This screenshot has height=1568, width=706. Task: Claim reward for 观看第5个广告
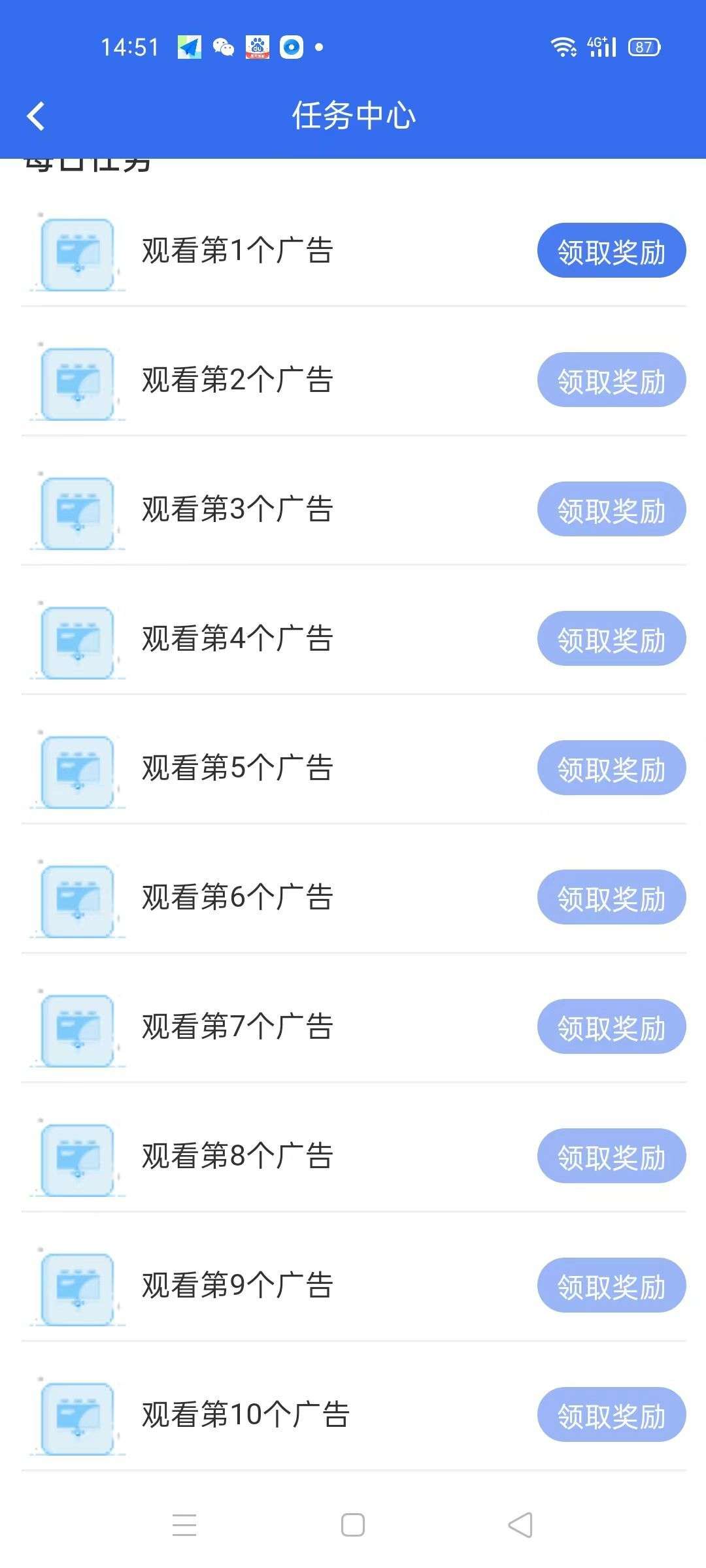(611, 768)
